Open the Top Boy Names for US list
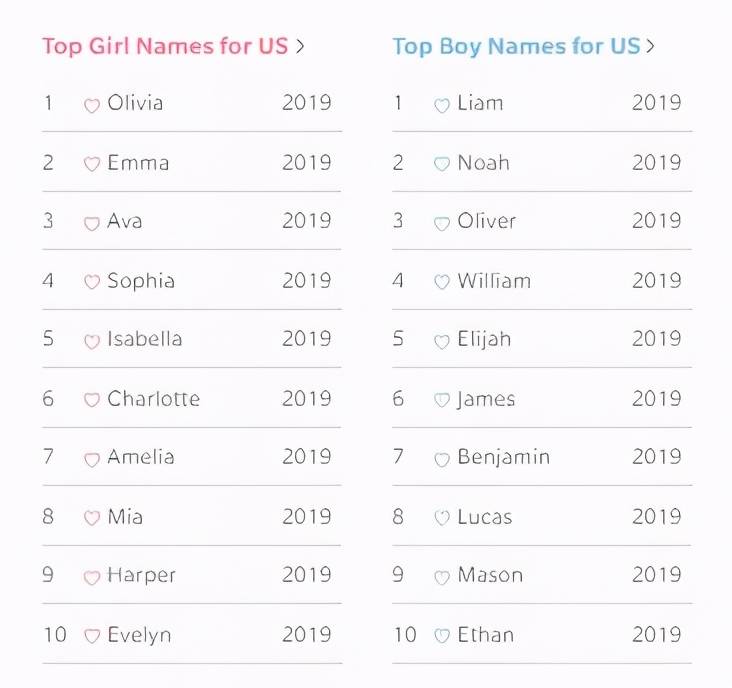The image size is (732, 688). coord(522,46)
